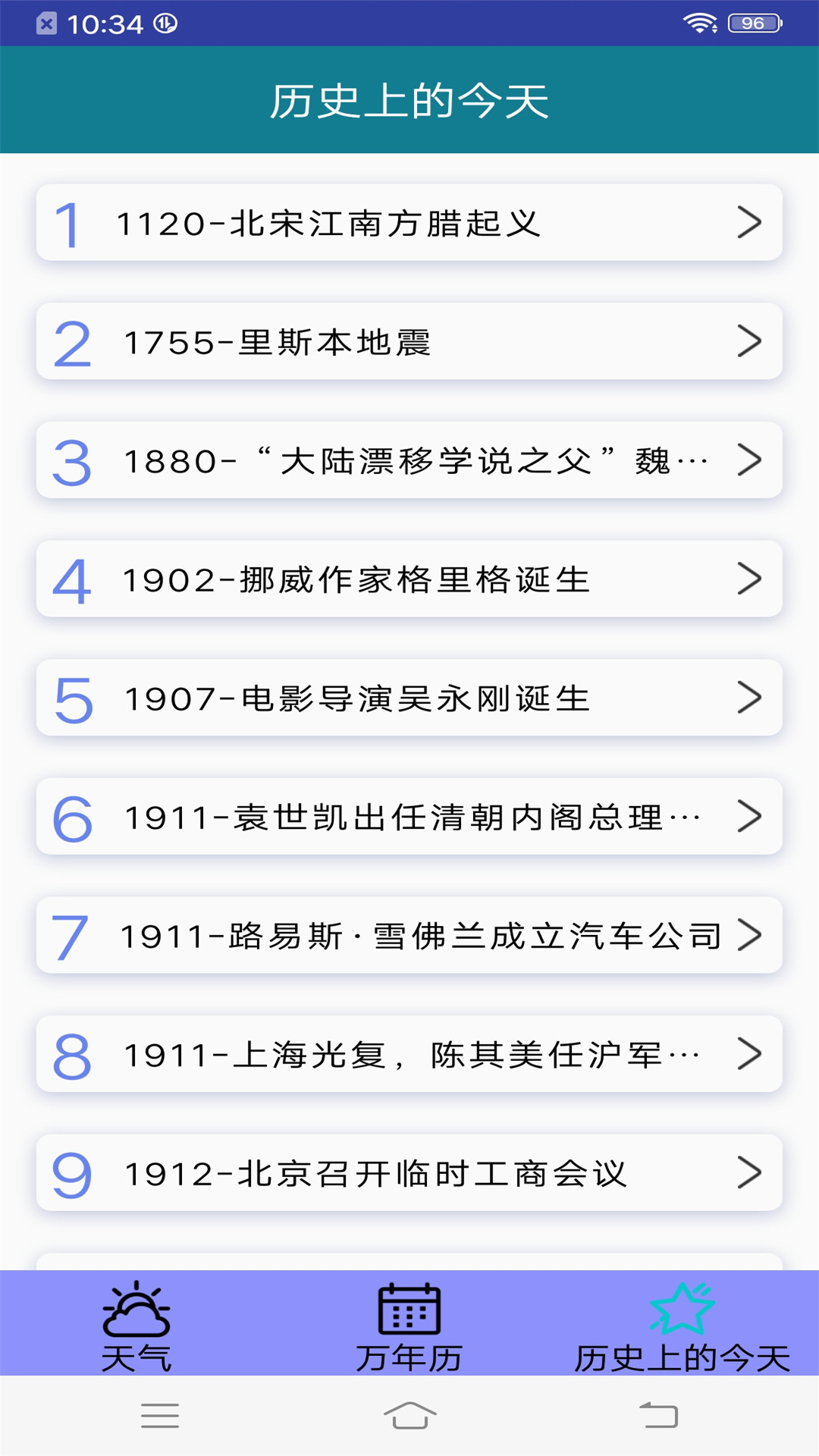Open the 1120 北宋江南方腊起义 entry
819x1456 pixels.
pos(409,222)
